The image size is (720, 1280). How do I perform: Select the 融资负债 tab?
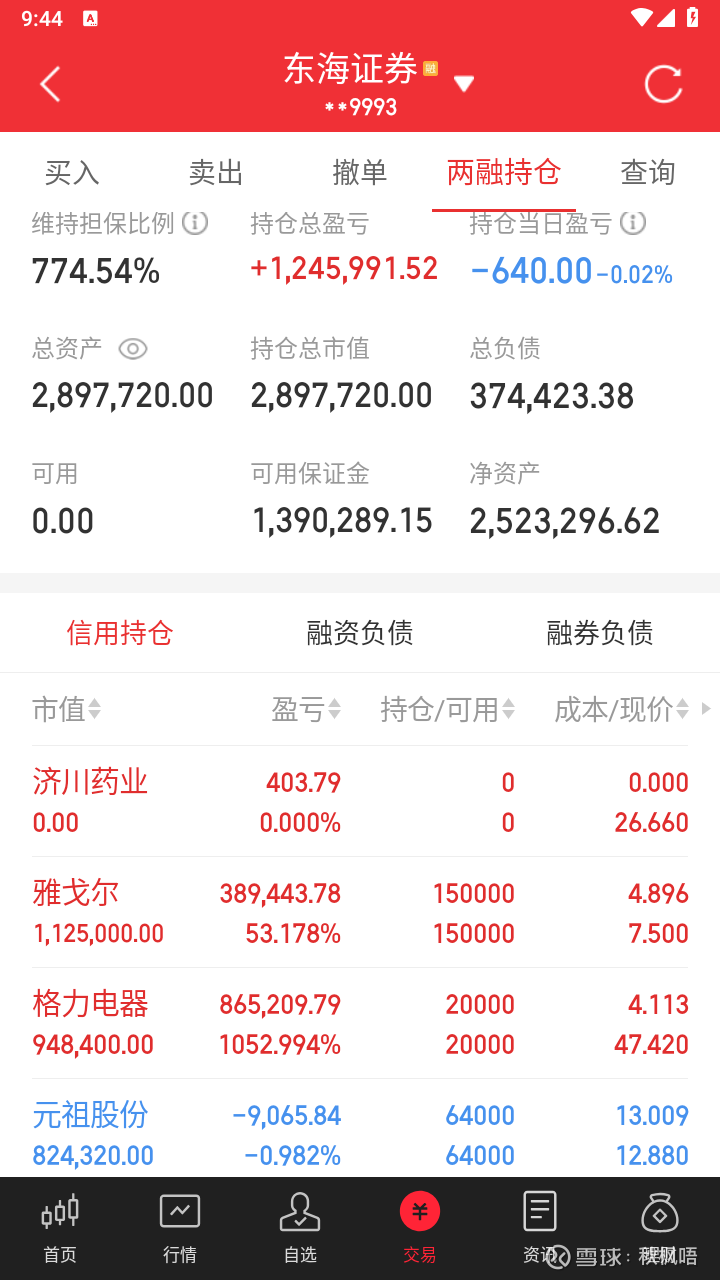tap(360, 632)
